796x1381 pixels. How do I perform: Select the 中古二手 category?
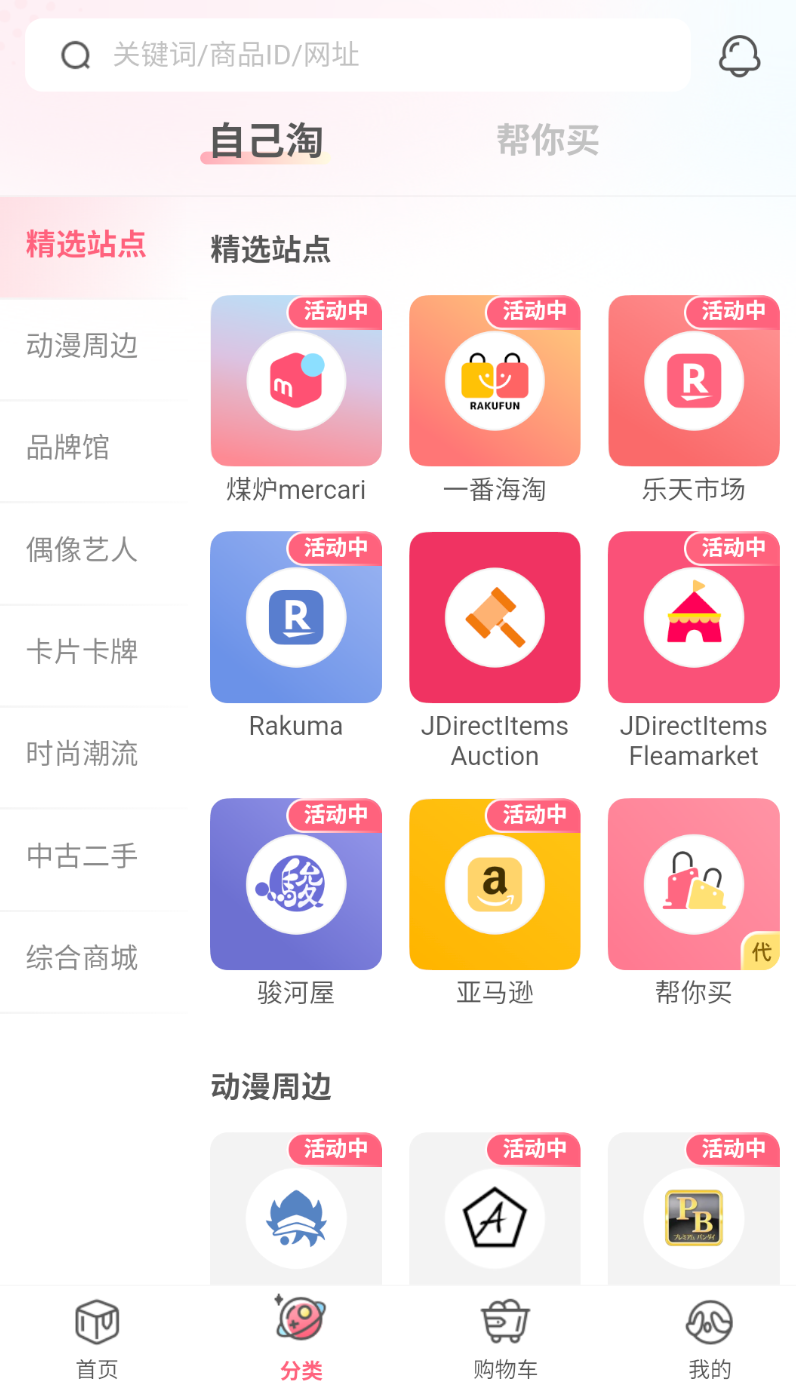[x=91, y=856]
